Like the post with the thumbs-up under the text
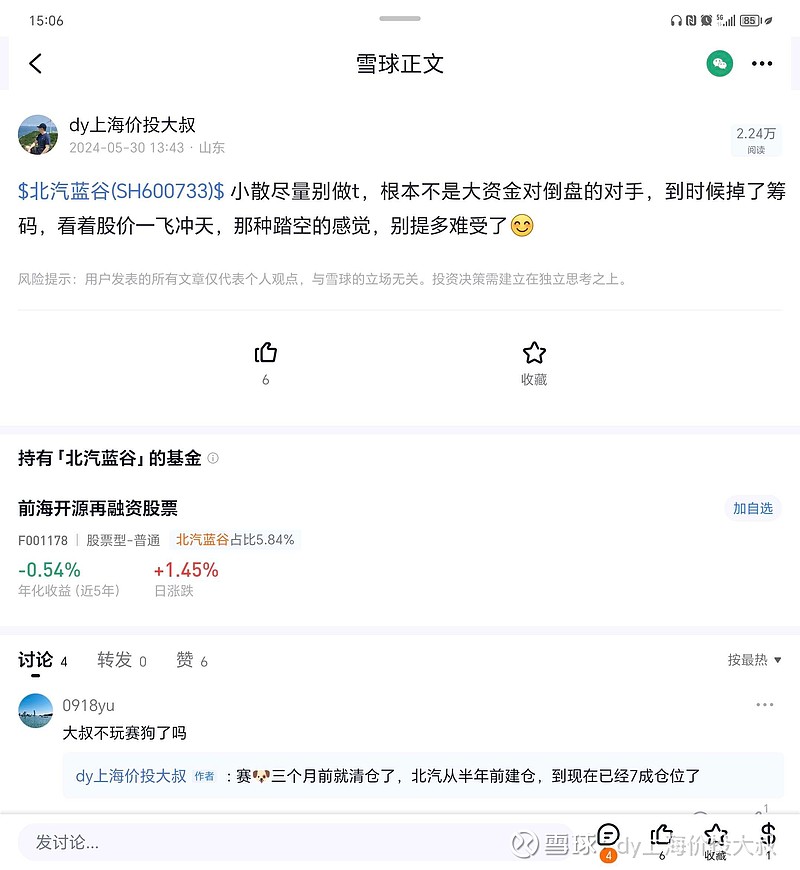The width and height of the screenshot is (800, 870). tap(265, 353)
